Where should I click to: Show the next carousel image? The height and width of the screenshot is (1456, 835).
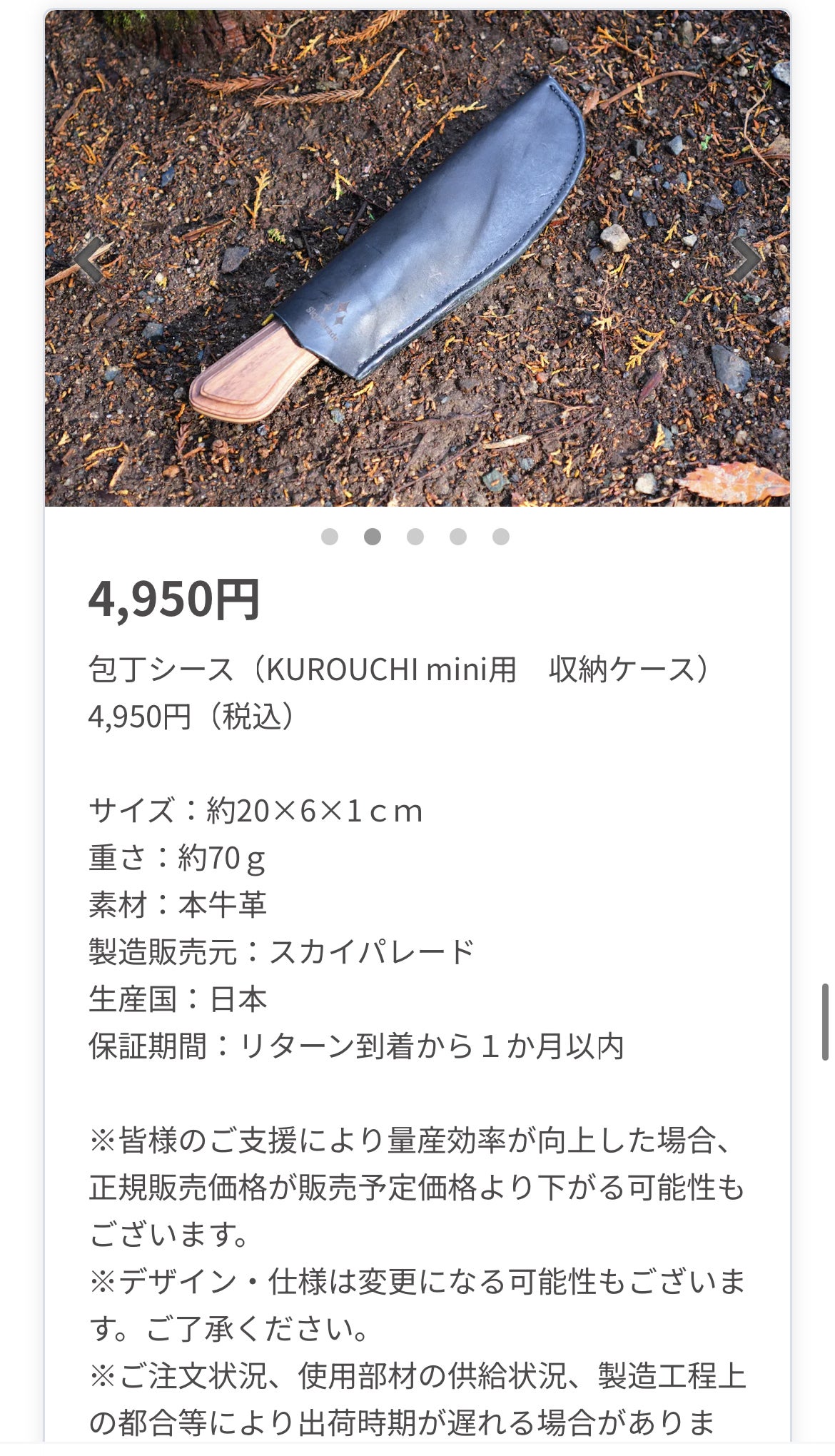744,261
